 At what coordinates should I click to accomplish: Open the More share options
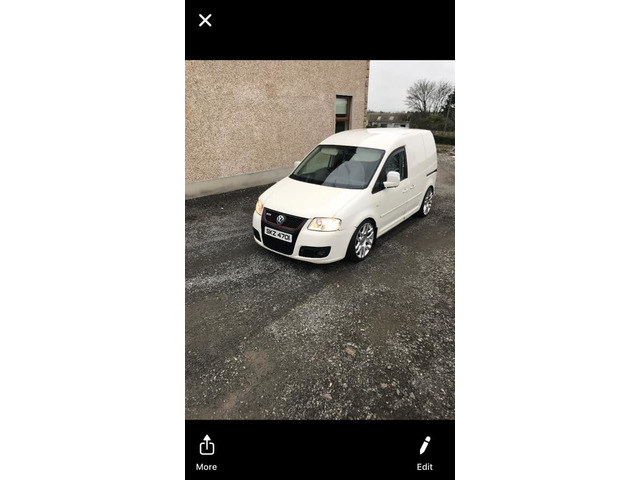tap(206, 451)
